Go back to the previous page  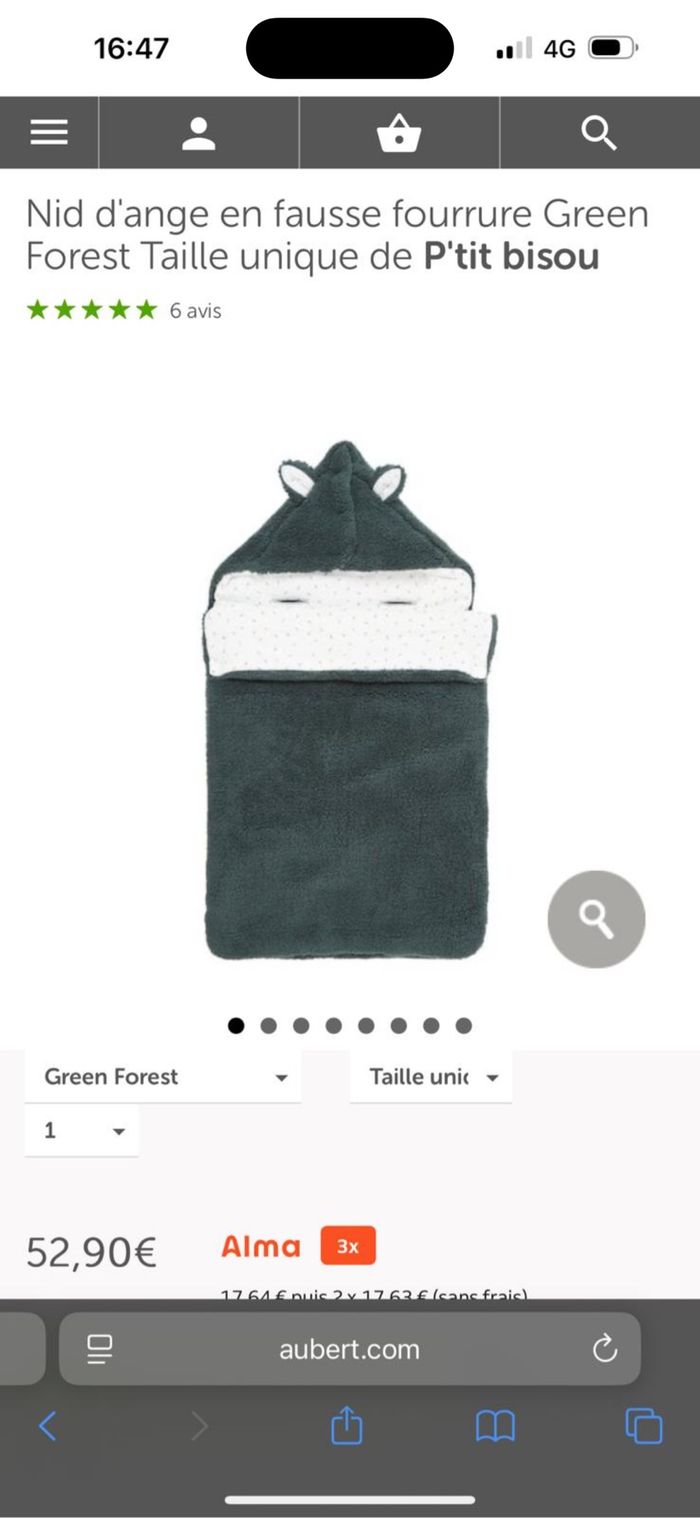coord(47,1425)
